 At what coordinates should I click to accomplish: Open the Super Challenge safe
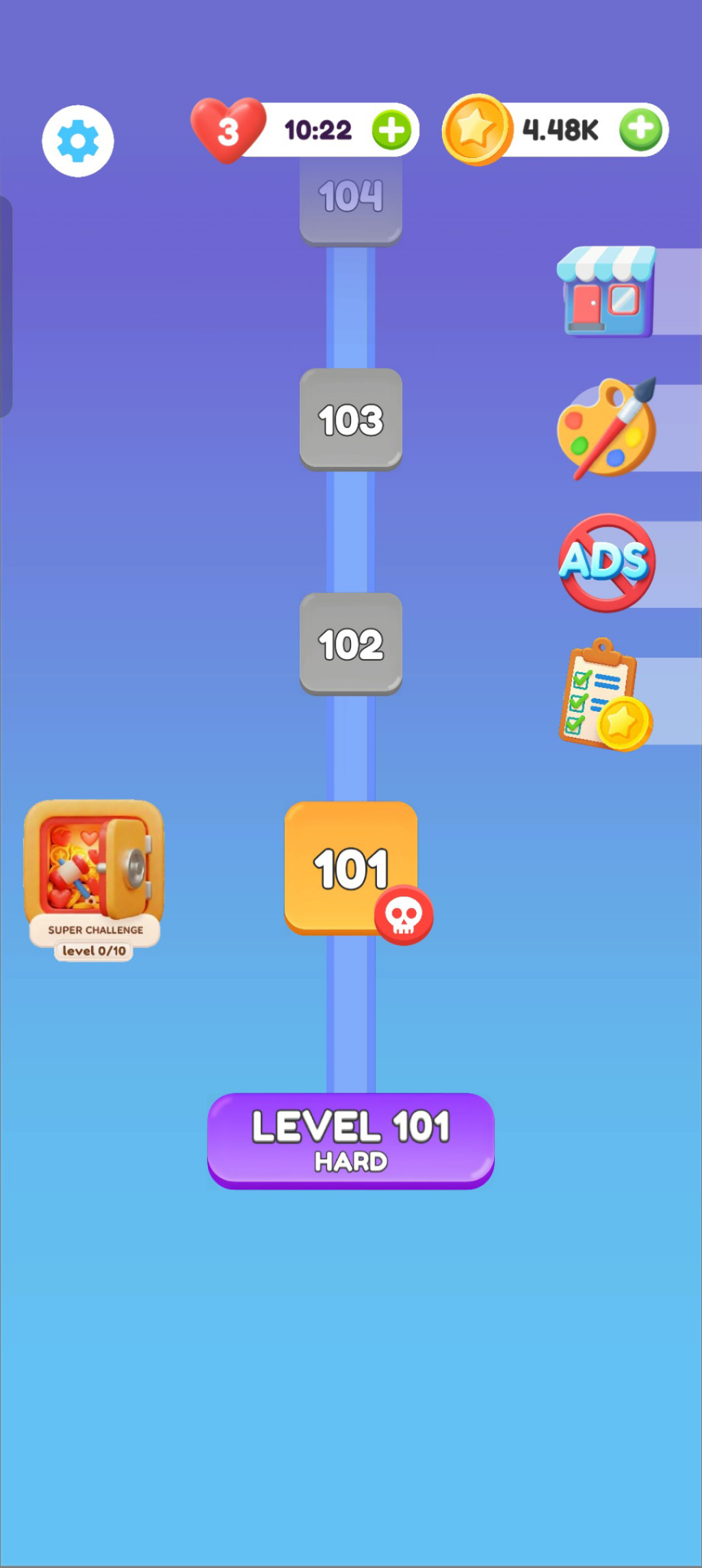click(x=94, y=880)
